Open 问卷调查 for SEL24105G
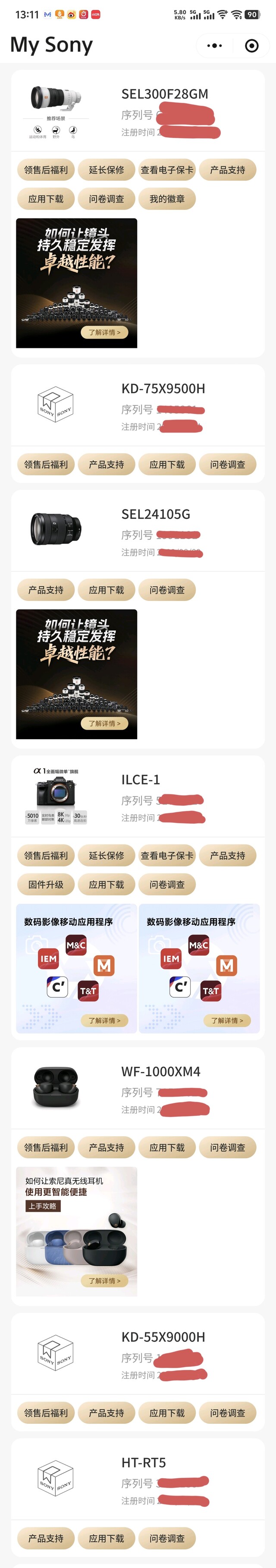The image size is (276, 1568). [x=167, y=590]
